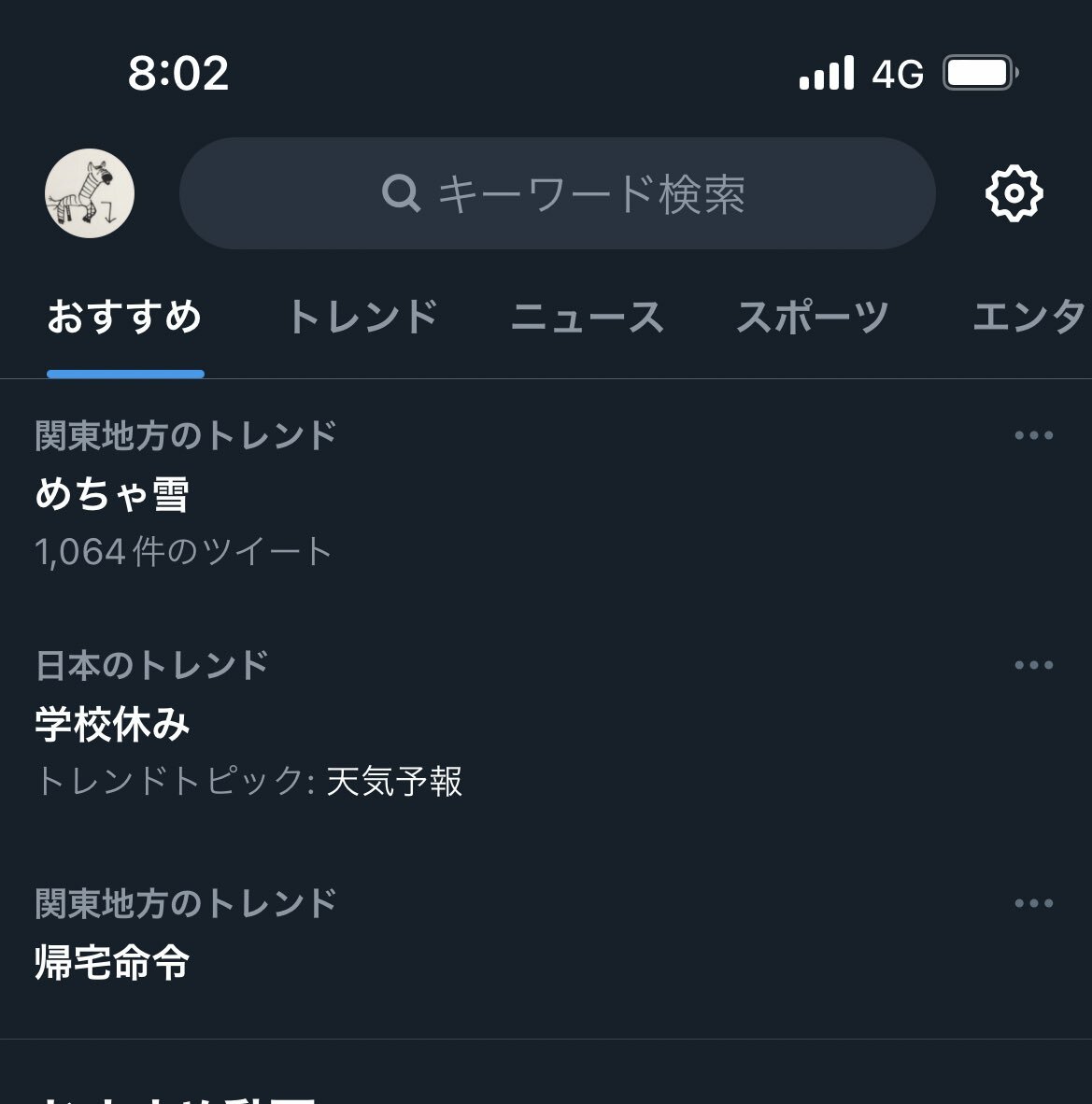Switch to the おすすめ tab

[125, 318]
